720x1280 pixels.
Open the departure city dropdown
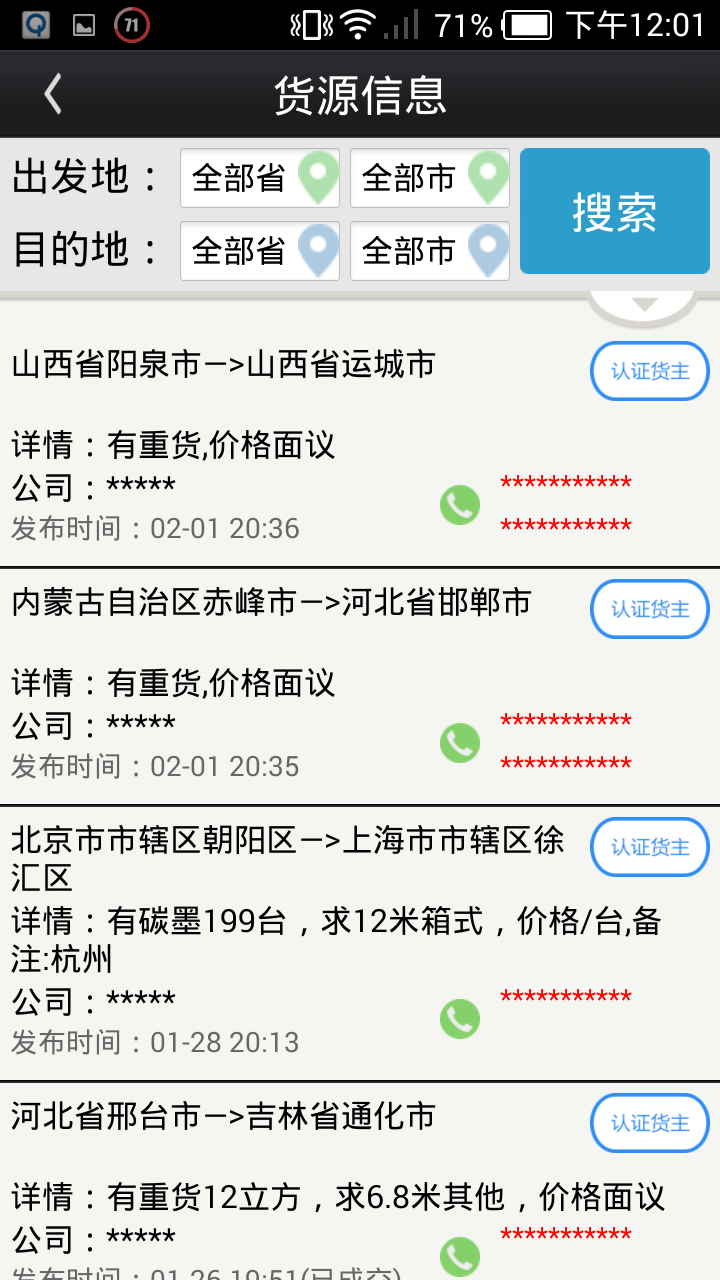tap(430, 178)
